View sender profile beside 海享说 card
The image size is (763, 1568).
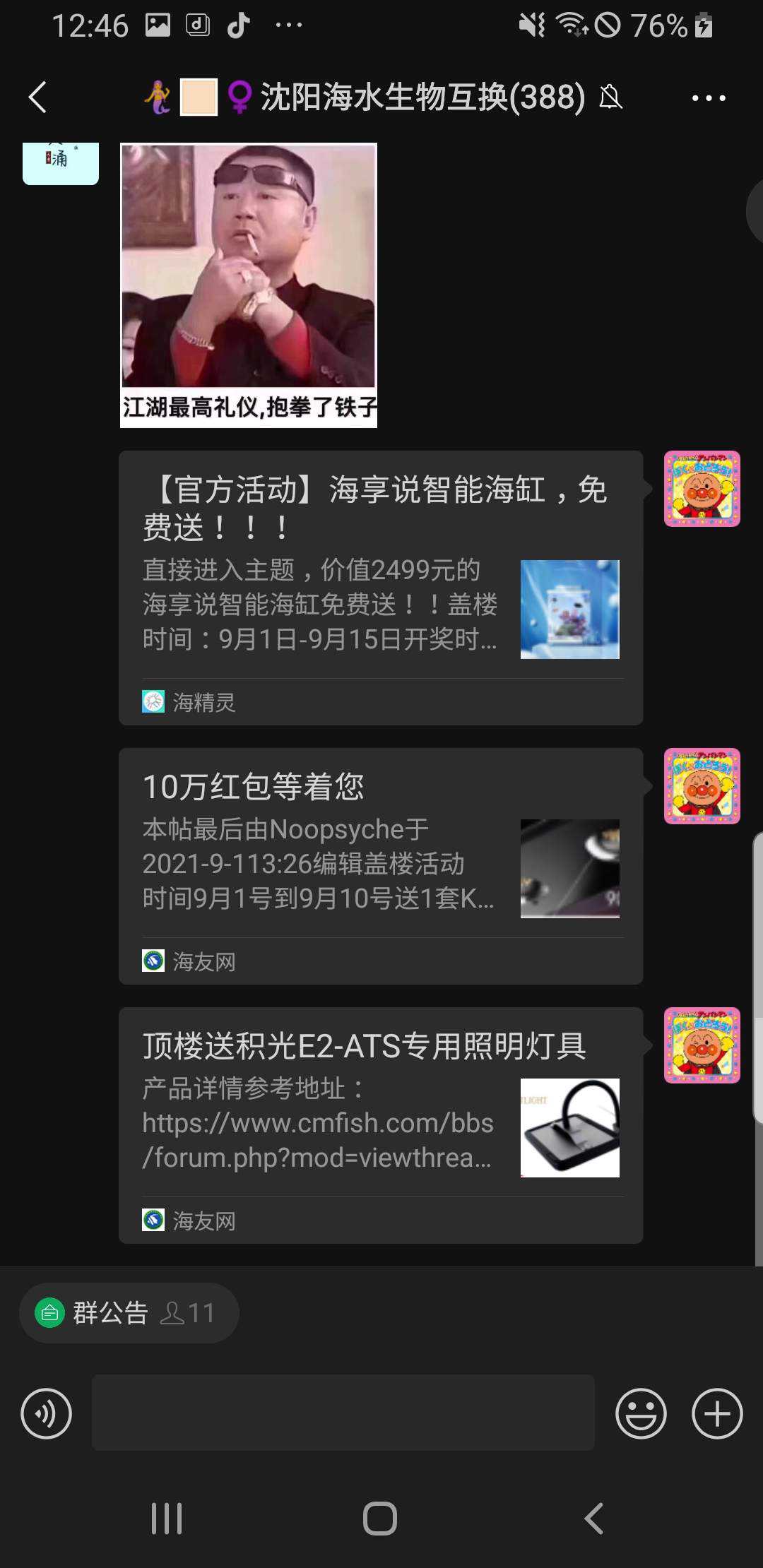(702, 489)
